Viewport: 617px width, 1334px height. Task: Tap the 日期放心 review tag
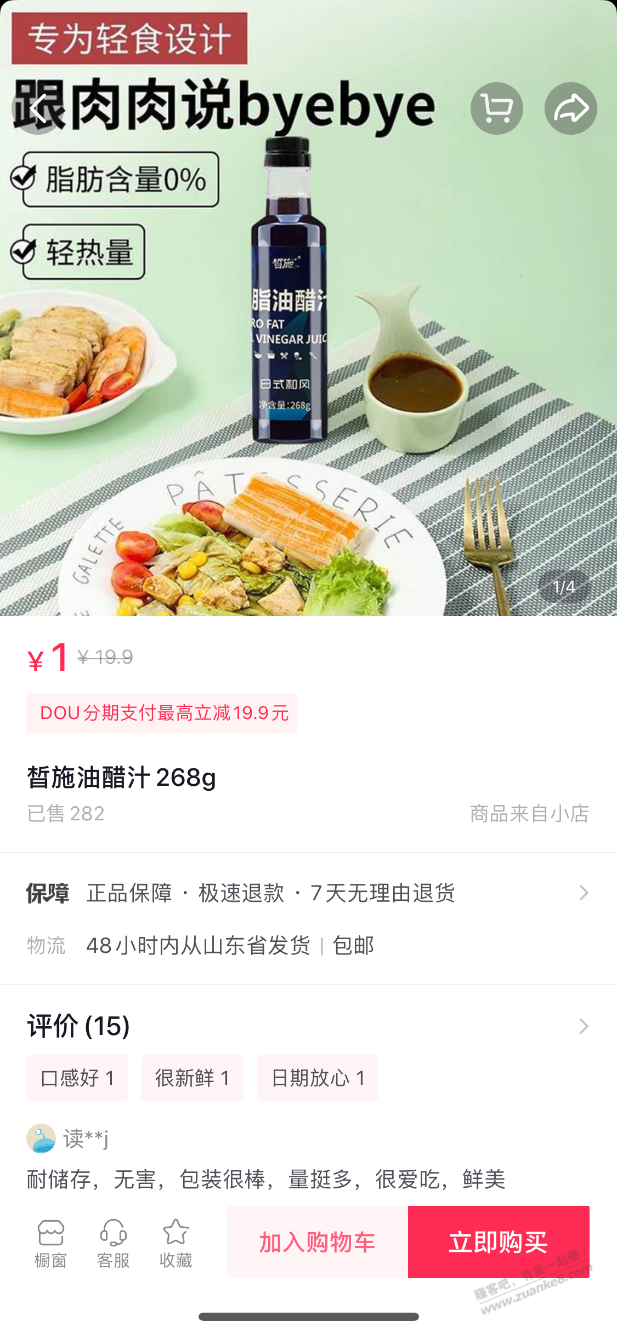317,1078
